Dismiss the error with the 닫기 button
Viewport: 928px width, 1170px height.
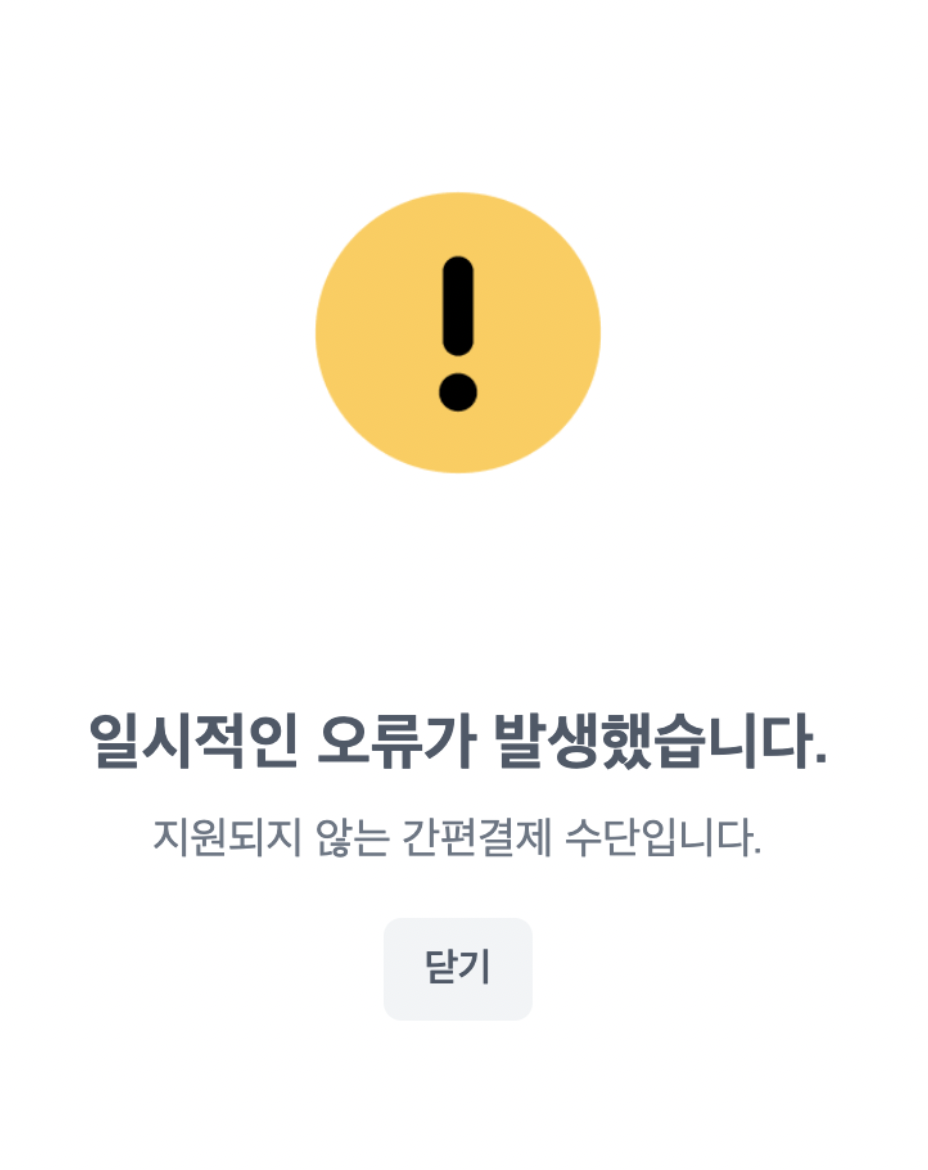(458, 968)
